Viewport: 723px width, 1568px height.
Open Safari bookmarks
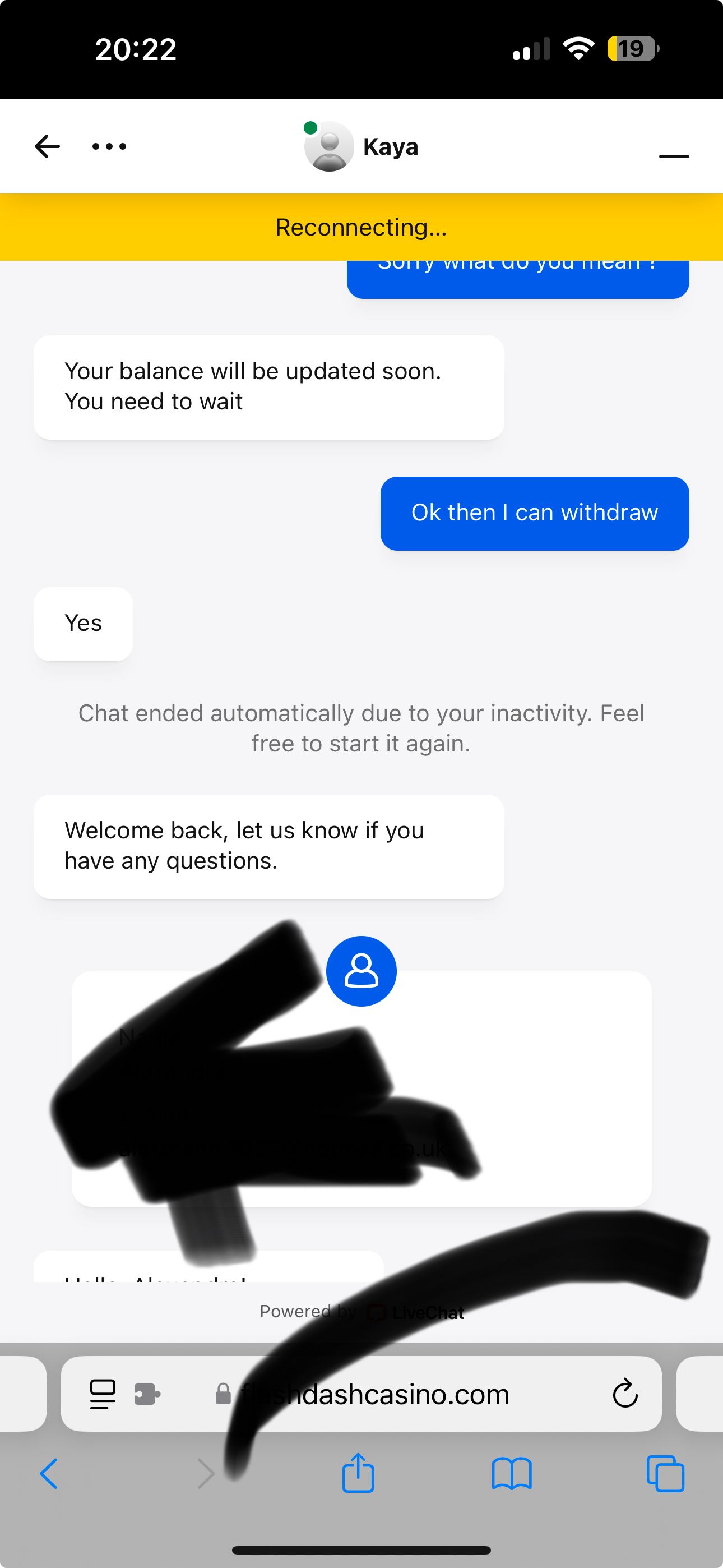pos(512,1474)
